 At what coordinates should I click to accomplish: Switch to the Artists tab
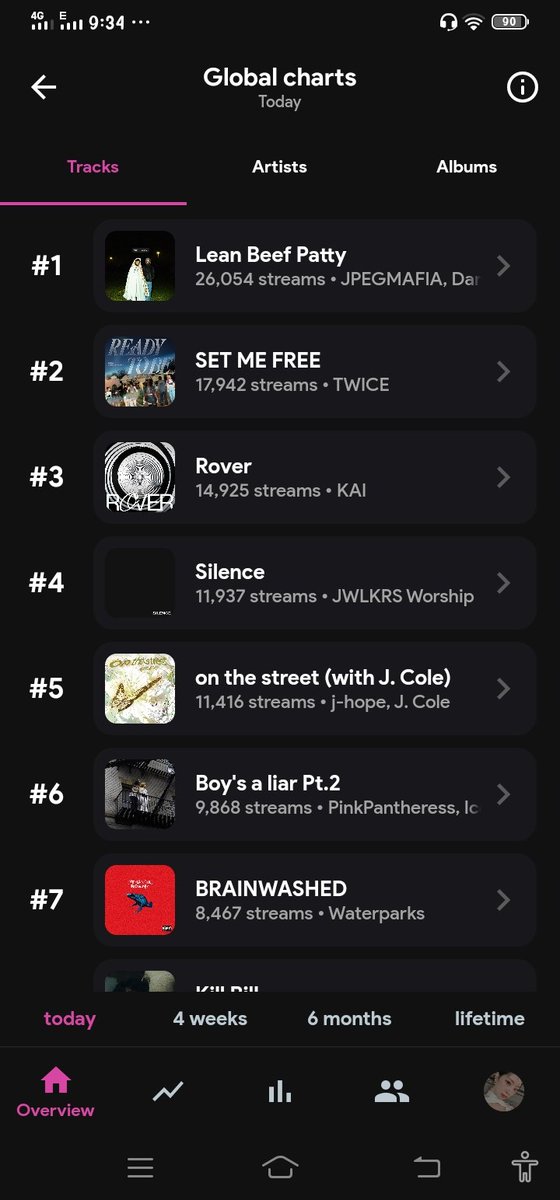280,167
